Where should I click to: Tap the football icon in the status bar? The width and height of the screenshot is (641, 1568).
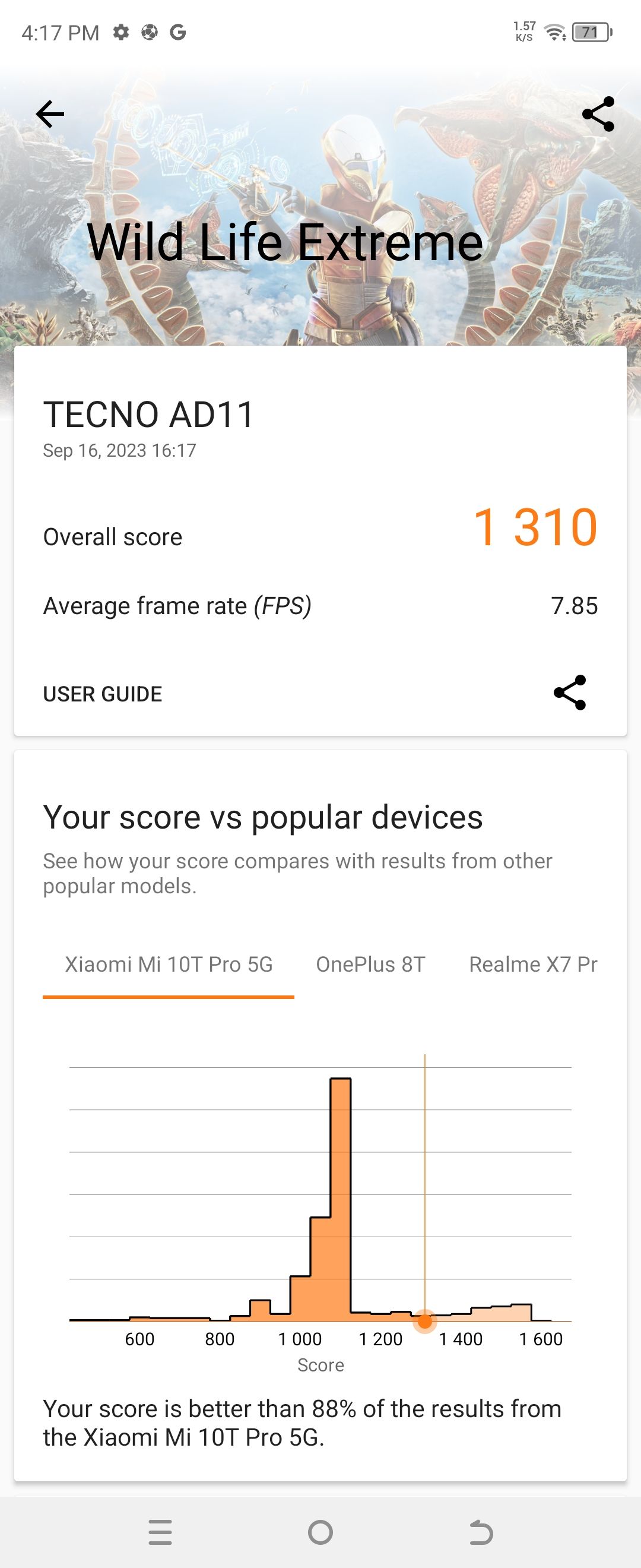click(x=149, y=31)
